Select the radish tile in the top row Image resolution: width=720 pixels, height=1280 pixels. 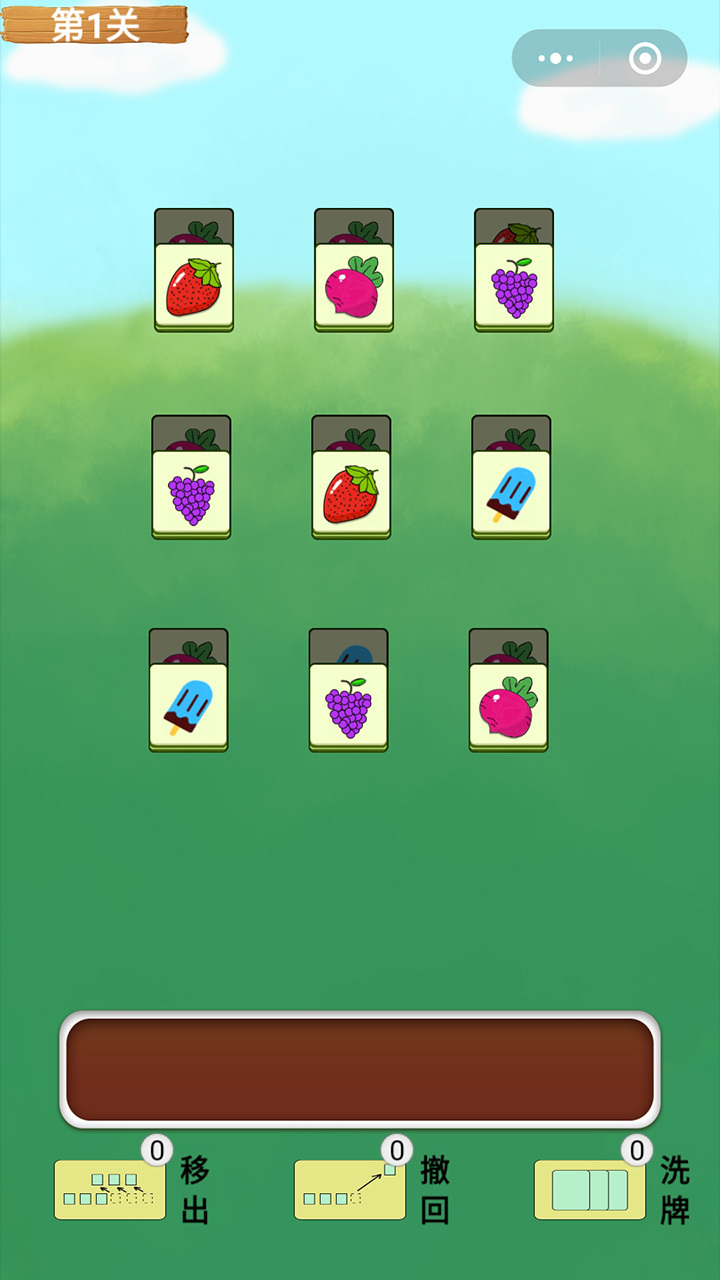coord(354,286)
